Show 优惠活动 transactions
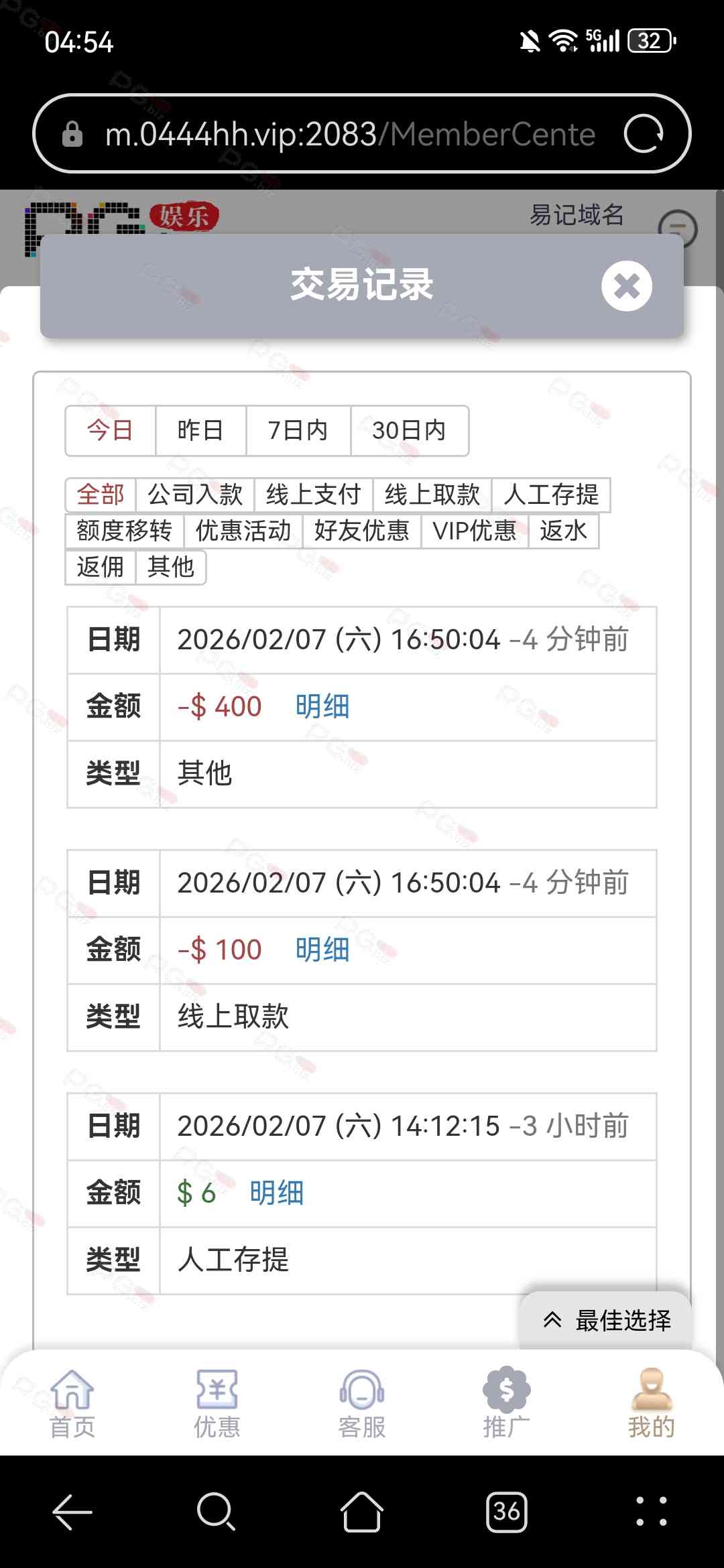 point(243,531)
